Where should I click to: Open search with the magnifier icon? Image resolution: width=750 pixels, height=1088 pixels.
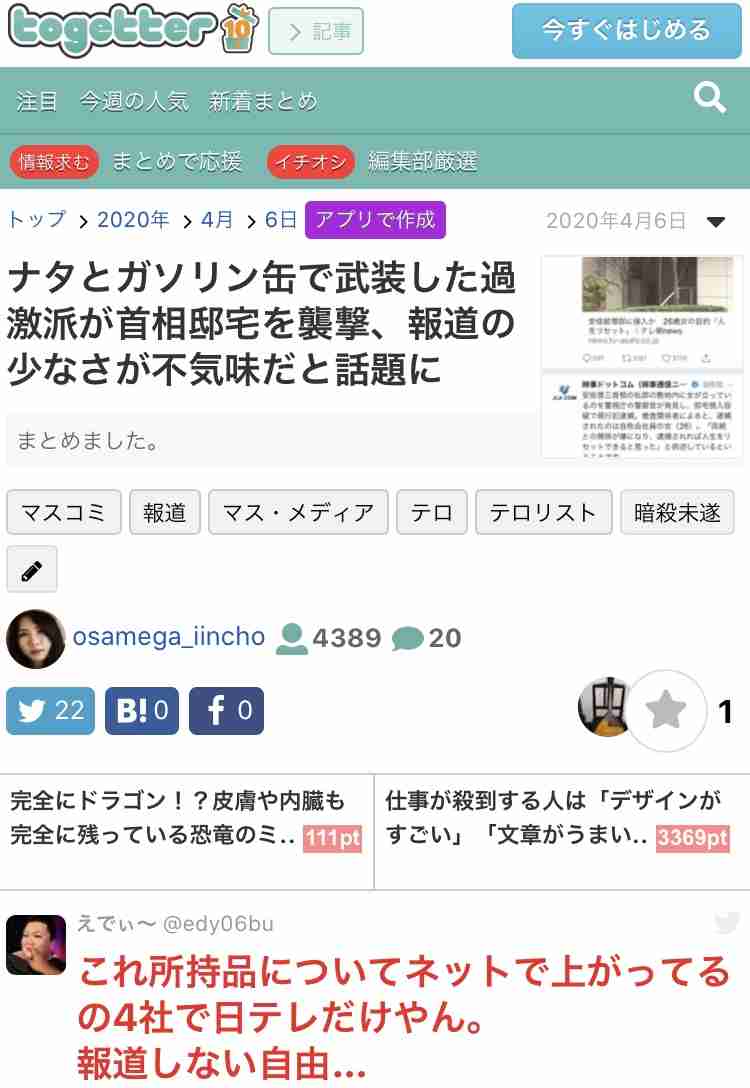711,97
